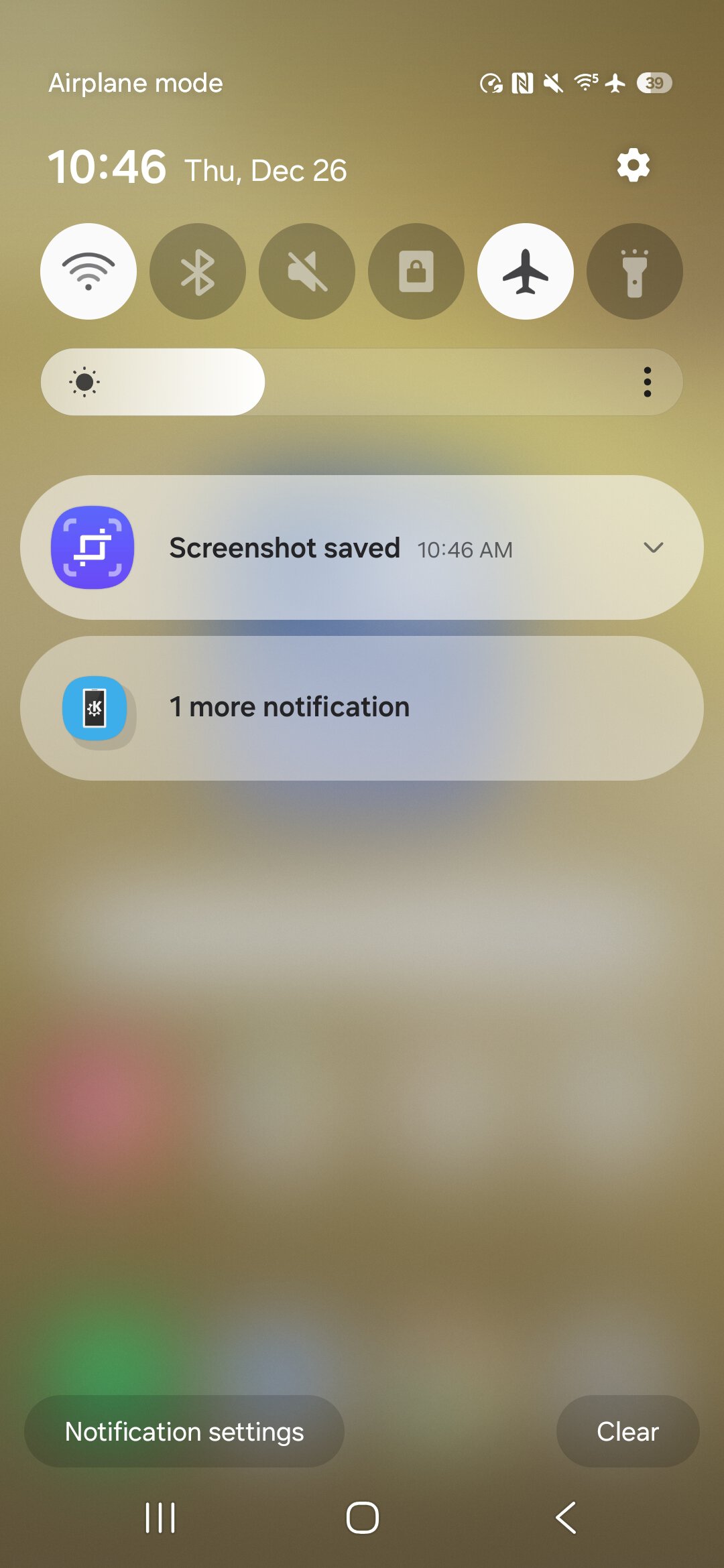The width and height of the screenshot is (724, 1568).
Task: Disable Airplane mode toggle
Action: coord(526,271)
